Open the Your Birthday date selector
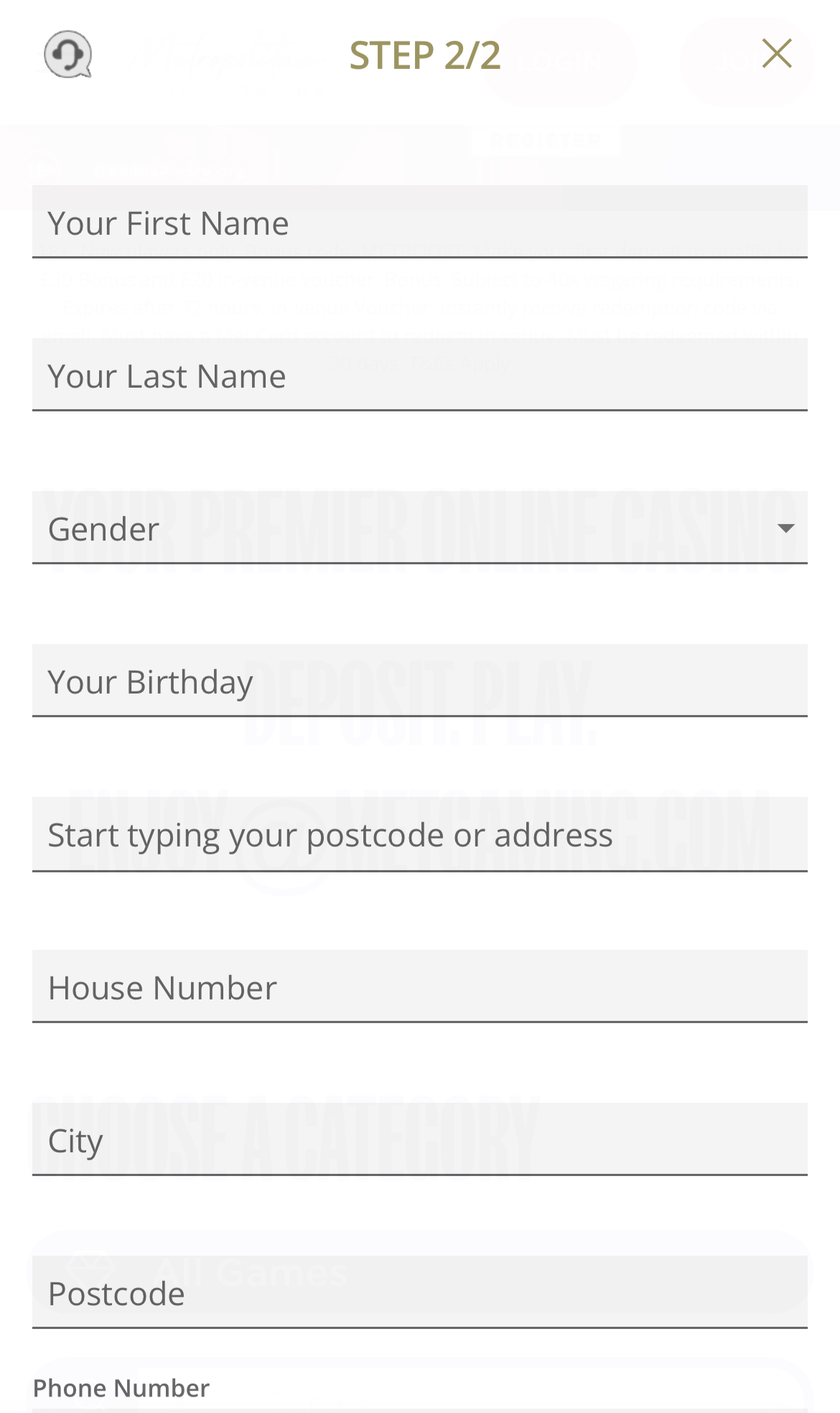 point(419,681)
